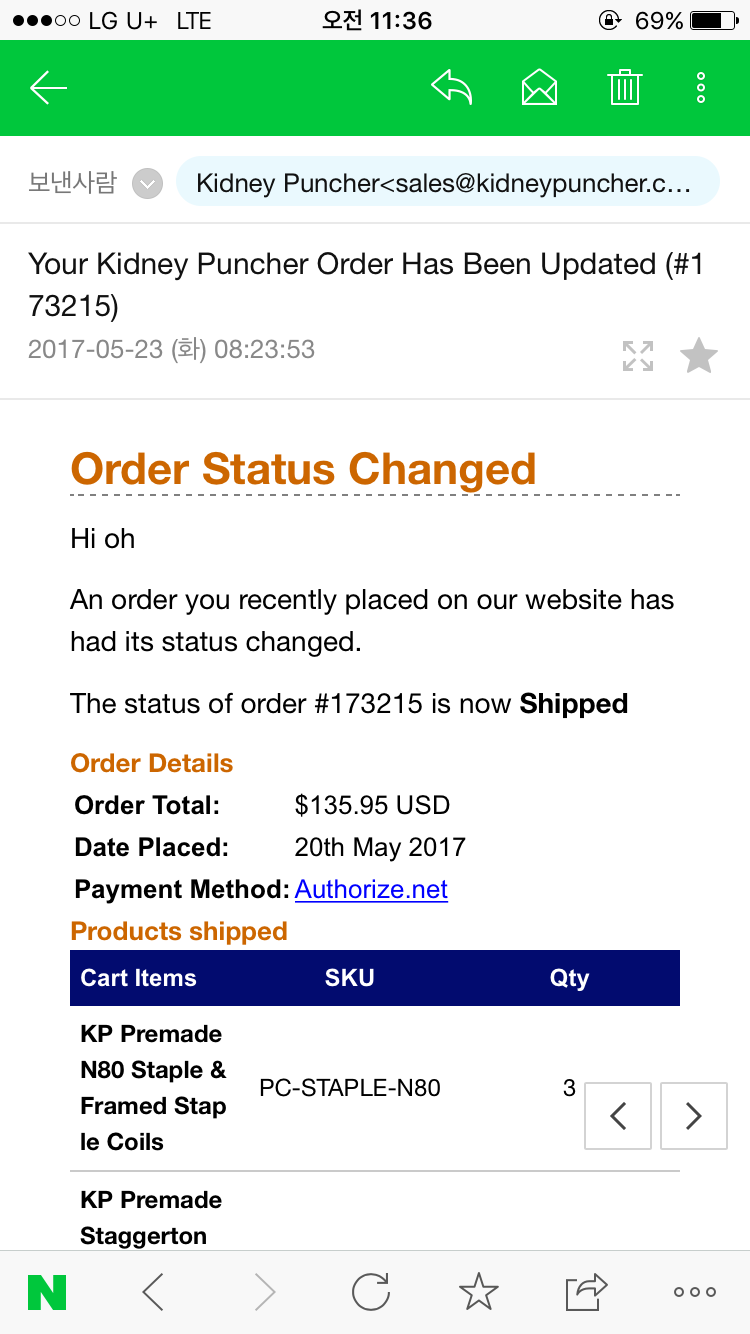Share this page
750x1334 pixels.
click(x=587, y=1292)
